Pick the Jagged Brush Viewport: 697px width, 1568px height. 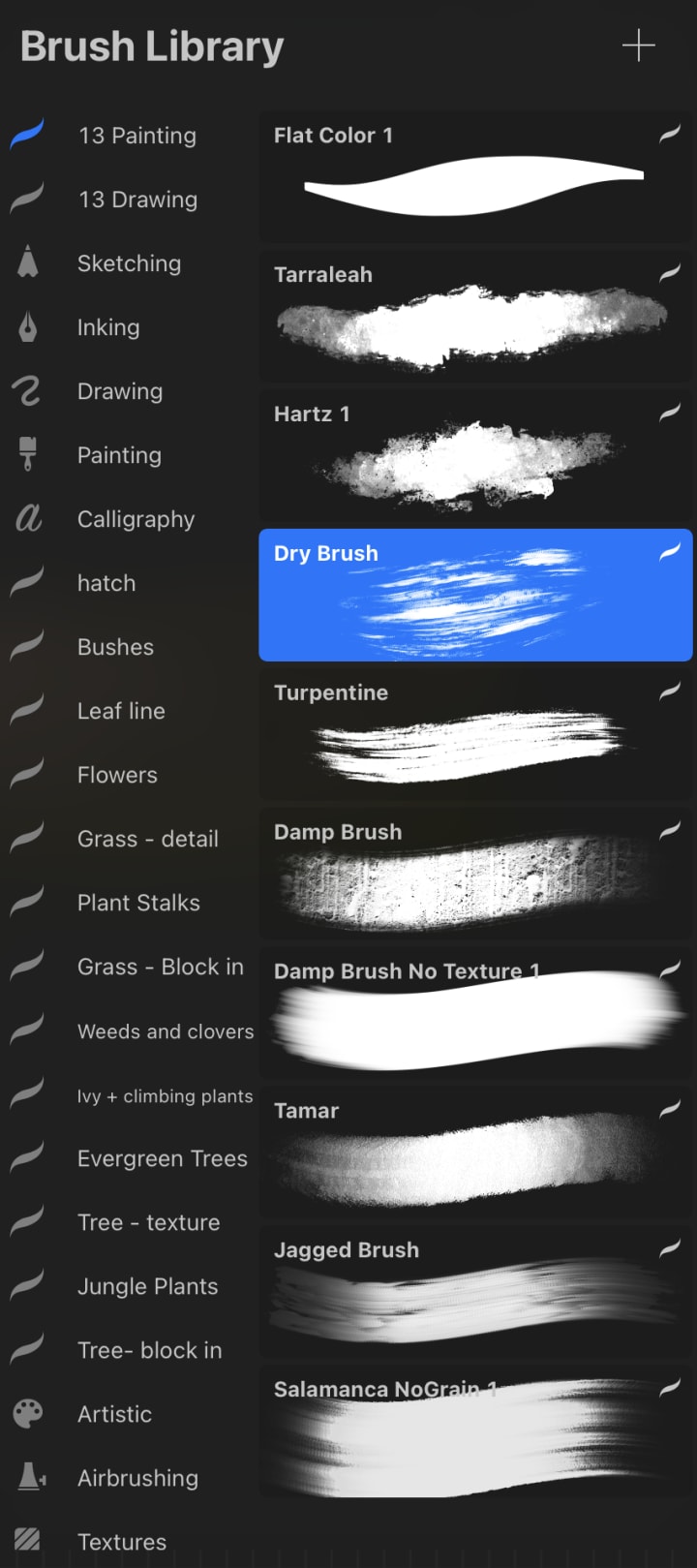point(474,1292)
